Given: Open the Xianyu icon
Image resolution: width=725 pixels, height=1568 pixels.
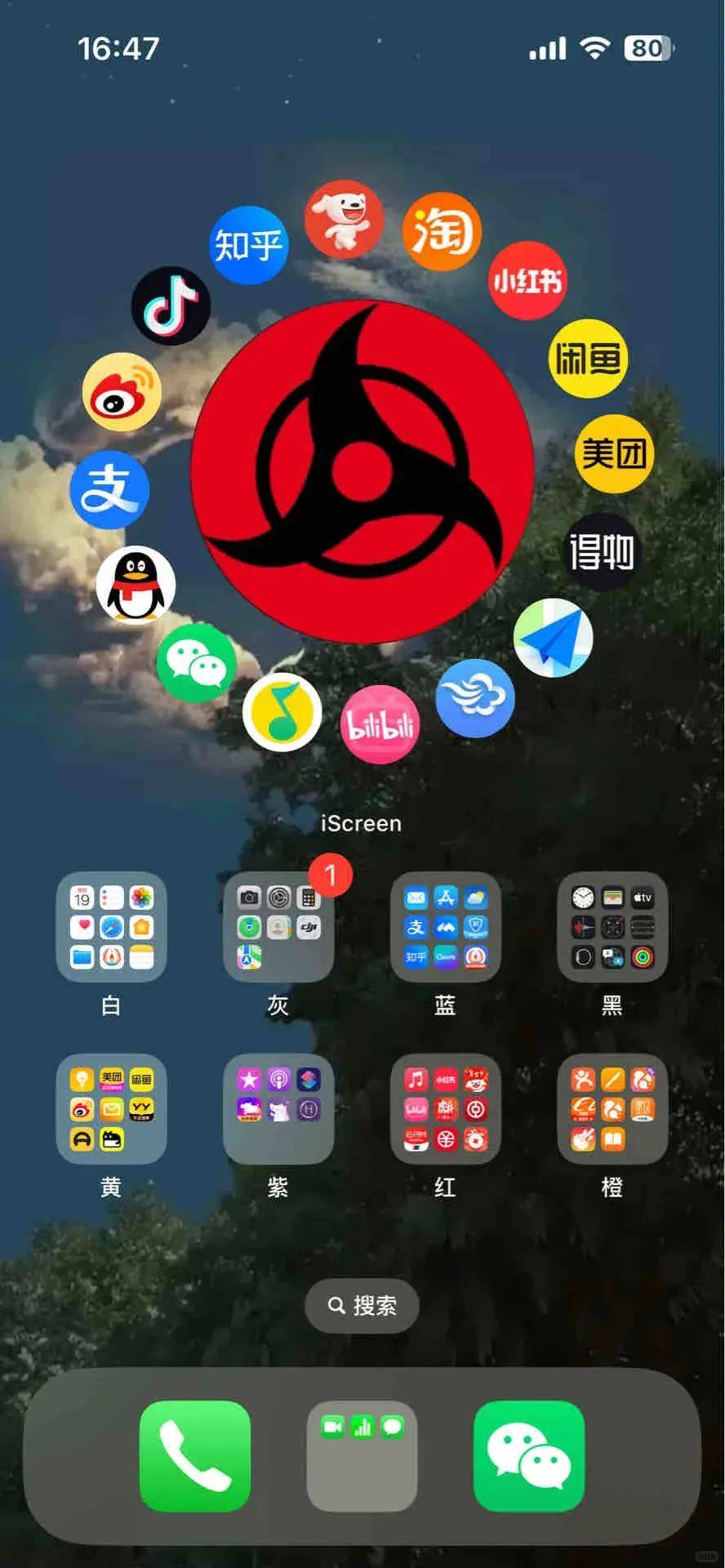Looking at the screenshot, I should pos(588,359).
